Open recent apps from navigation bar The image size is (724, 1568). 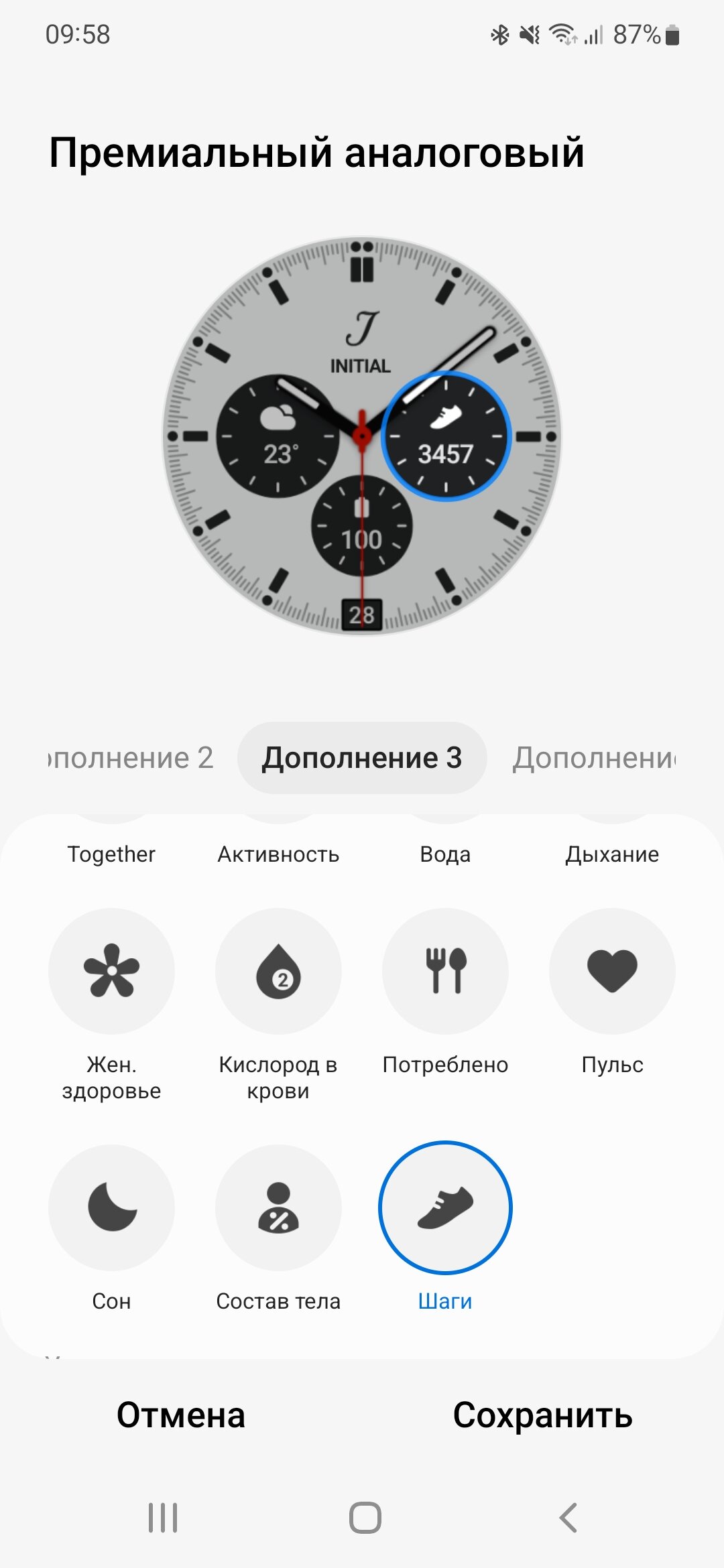pyautogui.click(x=163, y=1518)
